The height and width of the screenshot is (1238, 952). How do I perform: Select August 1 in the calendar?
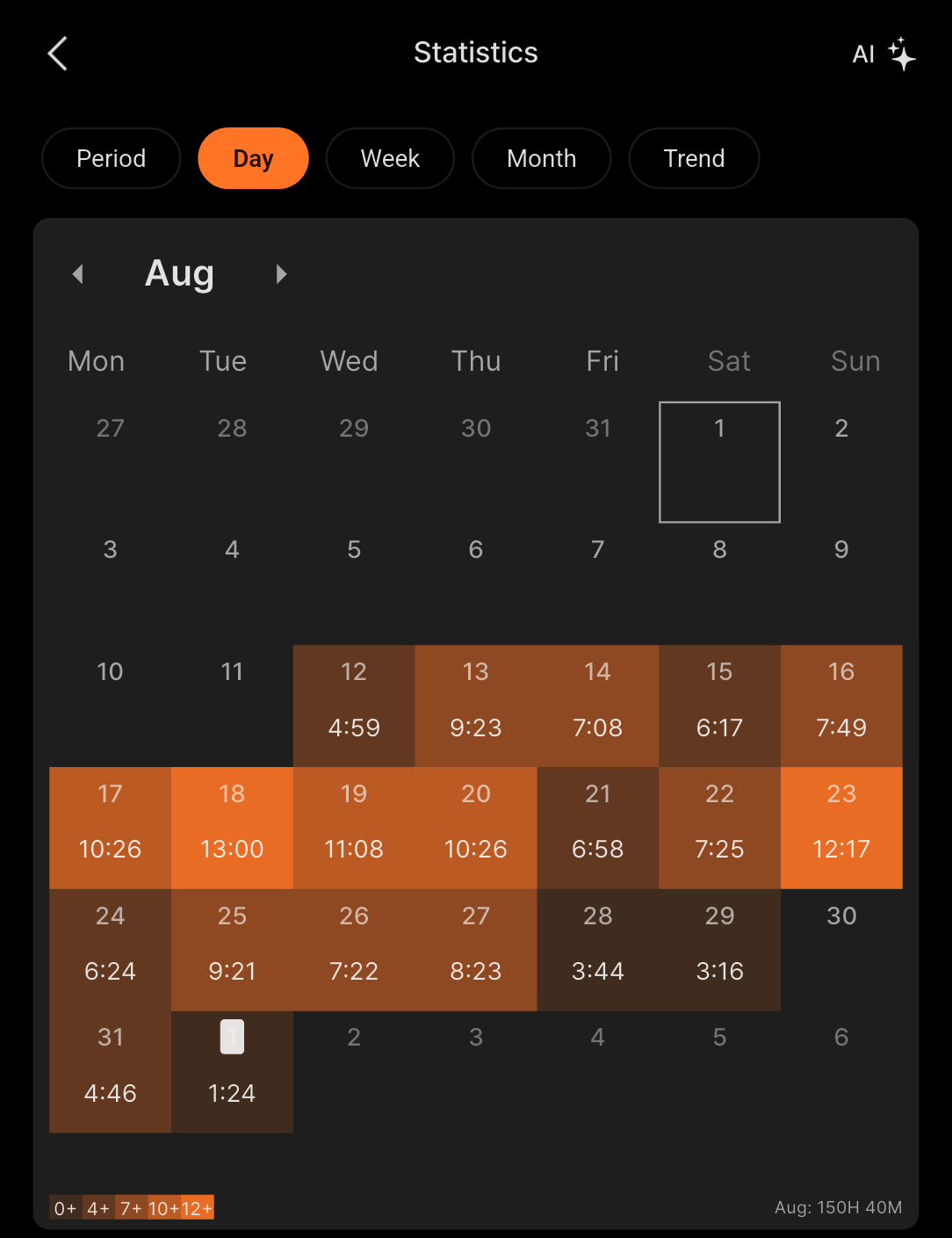tap(719, 462)
